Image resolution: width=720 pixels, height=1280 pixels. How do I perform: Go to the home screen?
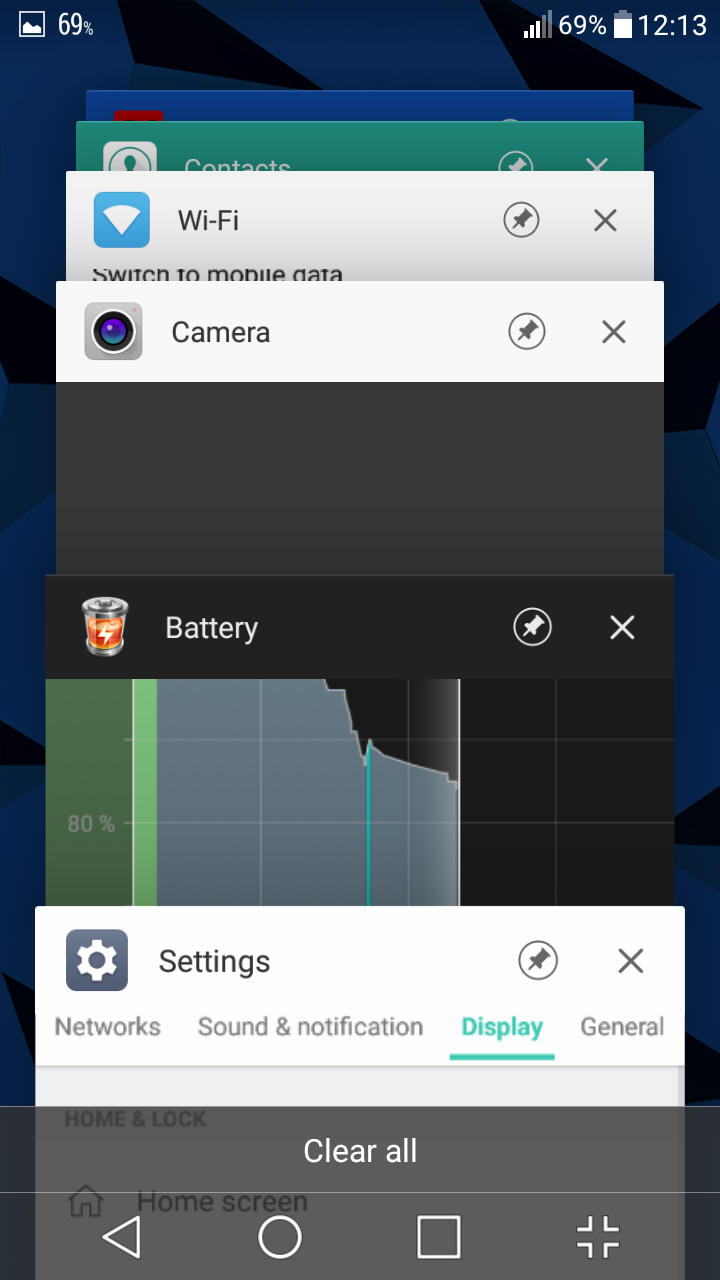[x=280, y=1237]
